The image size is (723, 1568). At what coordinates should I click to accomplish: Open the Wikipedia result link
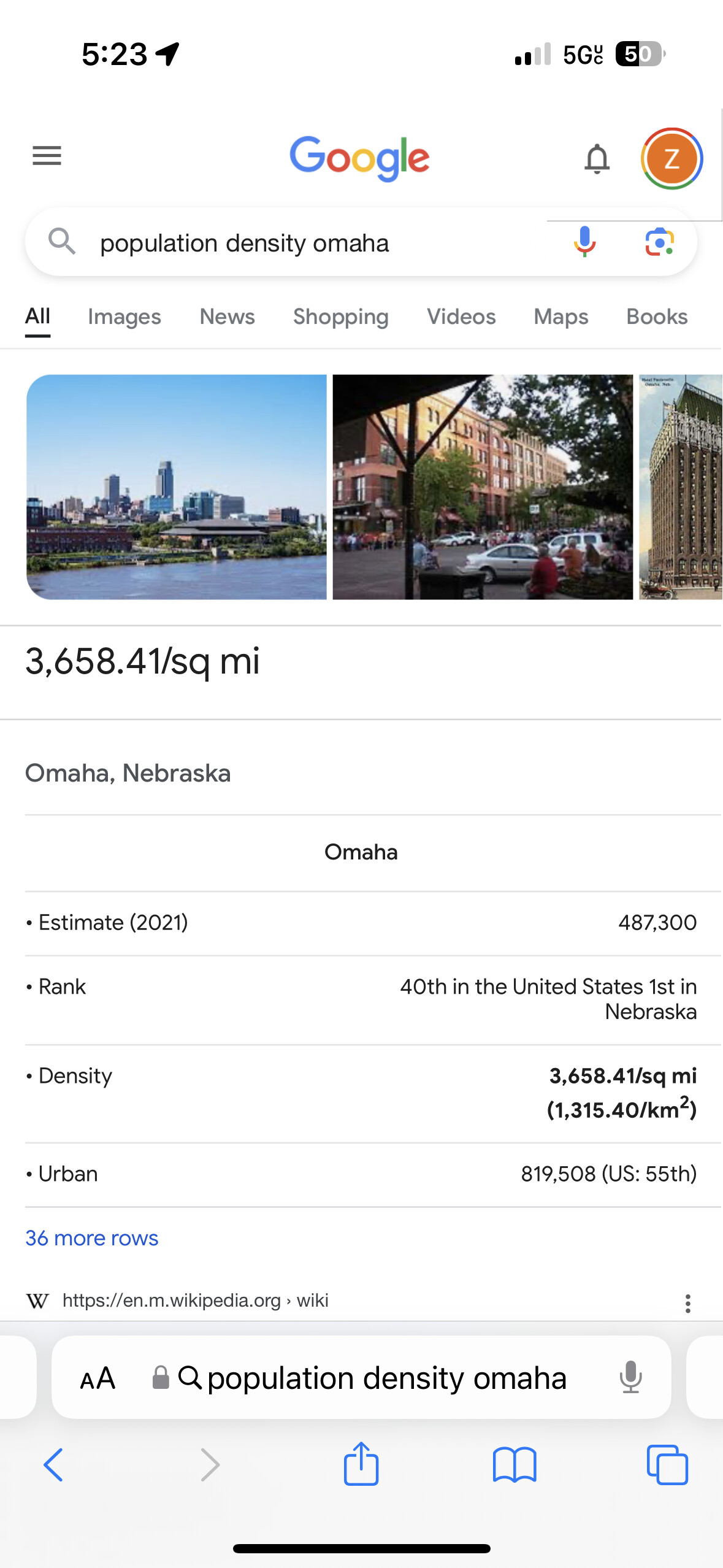tap(195, 1301)
